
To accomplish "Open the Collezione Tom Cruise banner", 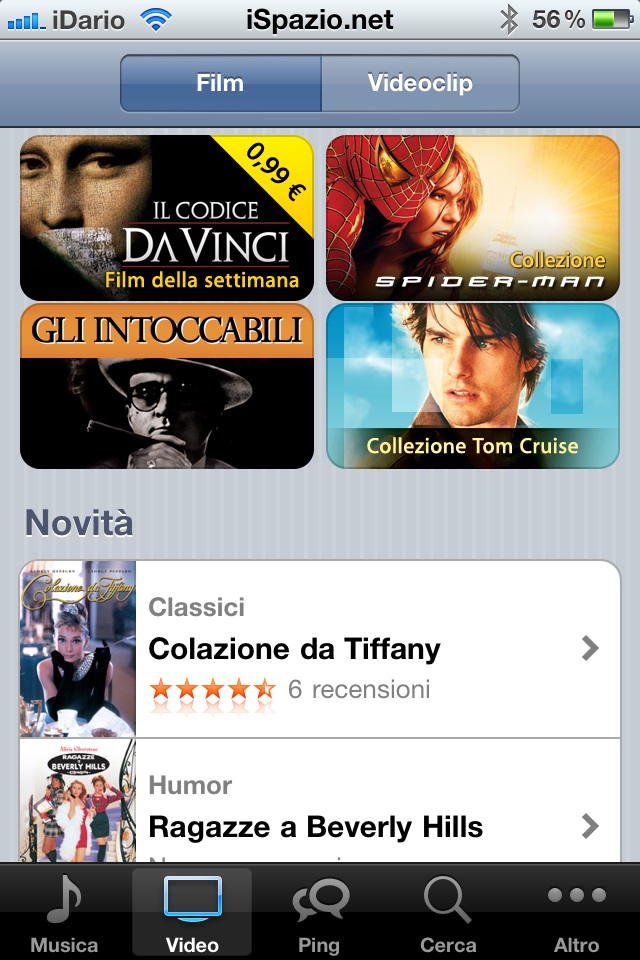I will [x=473, y=386].
